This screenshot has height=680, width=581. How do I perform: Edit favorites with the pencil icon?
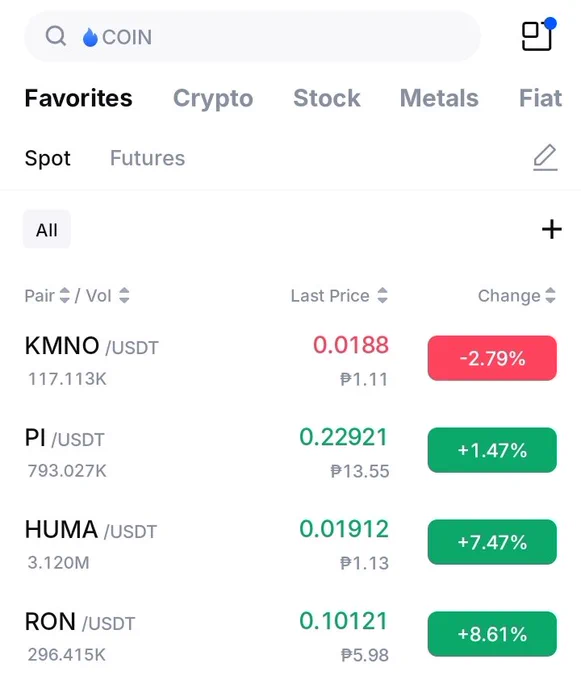pos(545,157)
